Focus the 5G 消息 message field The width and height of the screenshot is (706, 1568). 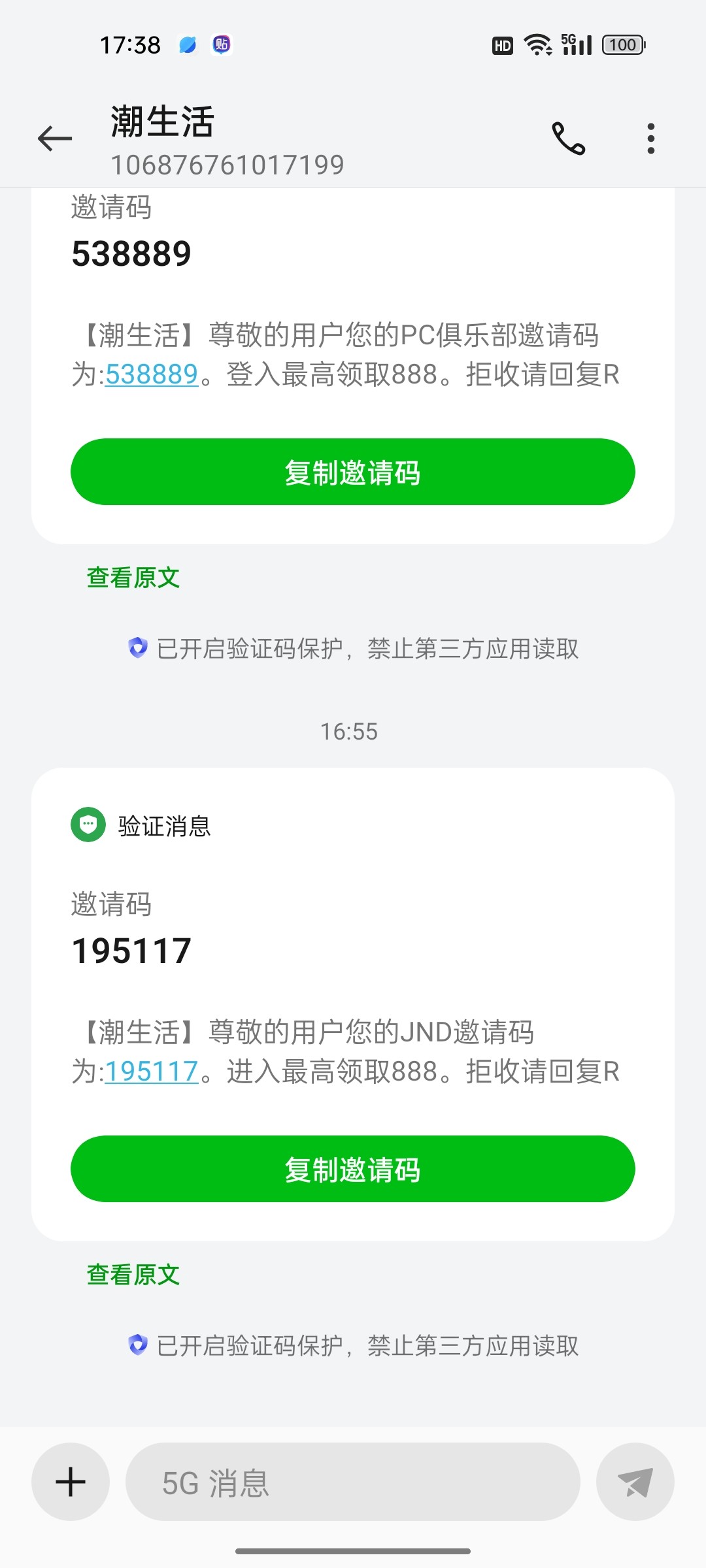pyautogui.click(x=353, y=1482)
